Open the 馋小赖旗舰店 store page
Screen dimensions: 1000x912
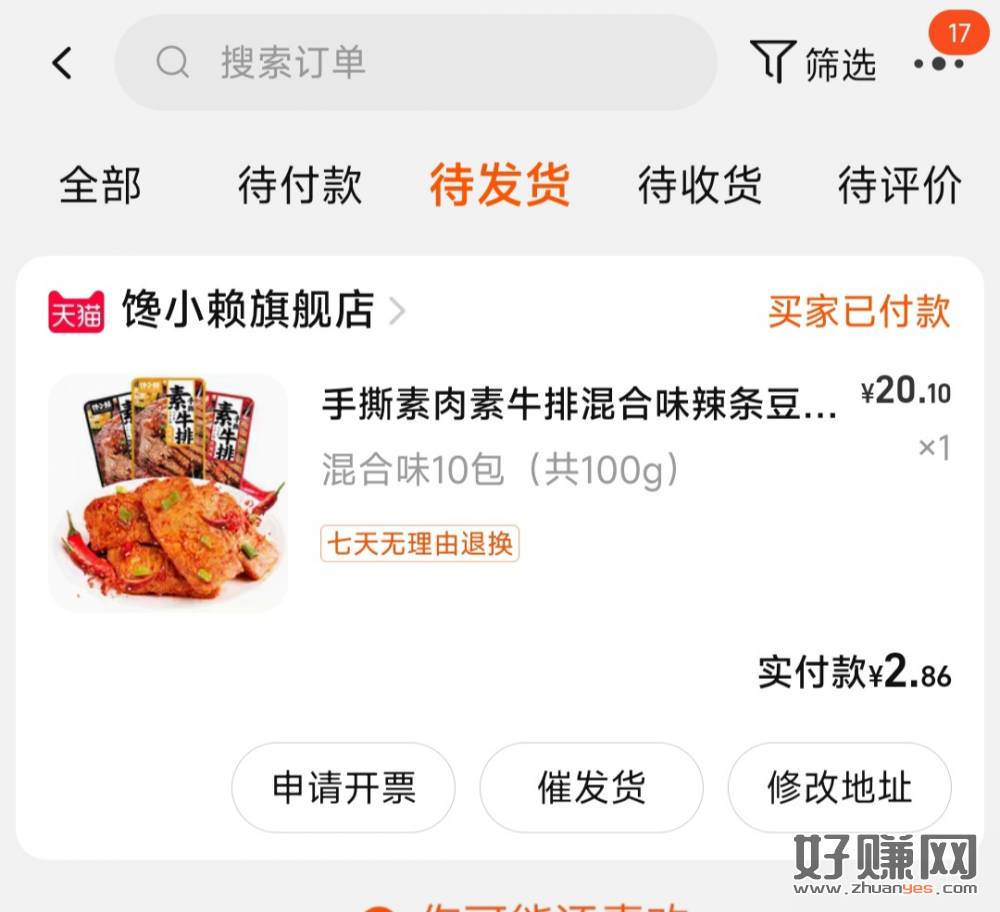(x=247, y=311)
